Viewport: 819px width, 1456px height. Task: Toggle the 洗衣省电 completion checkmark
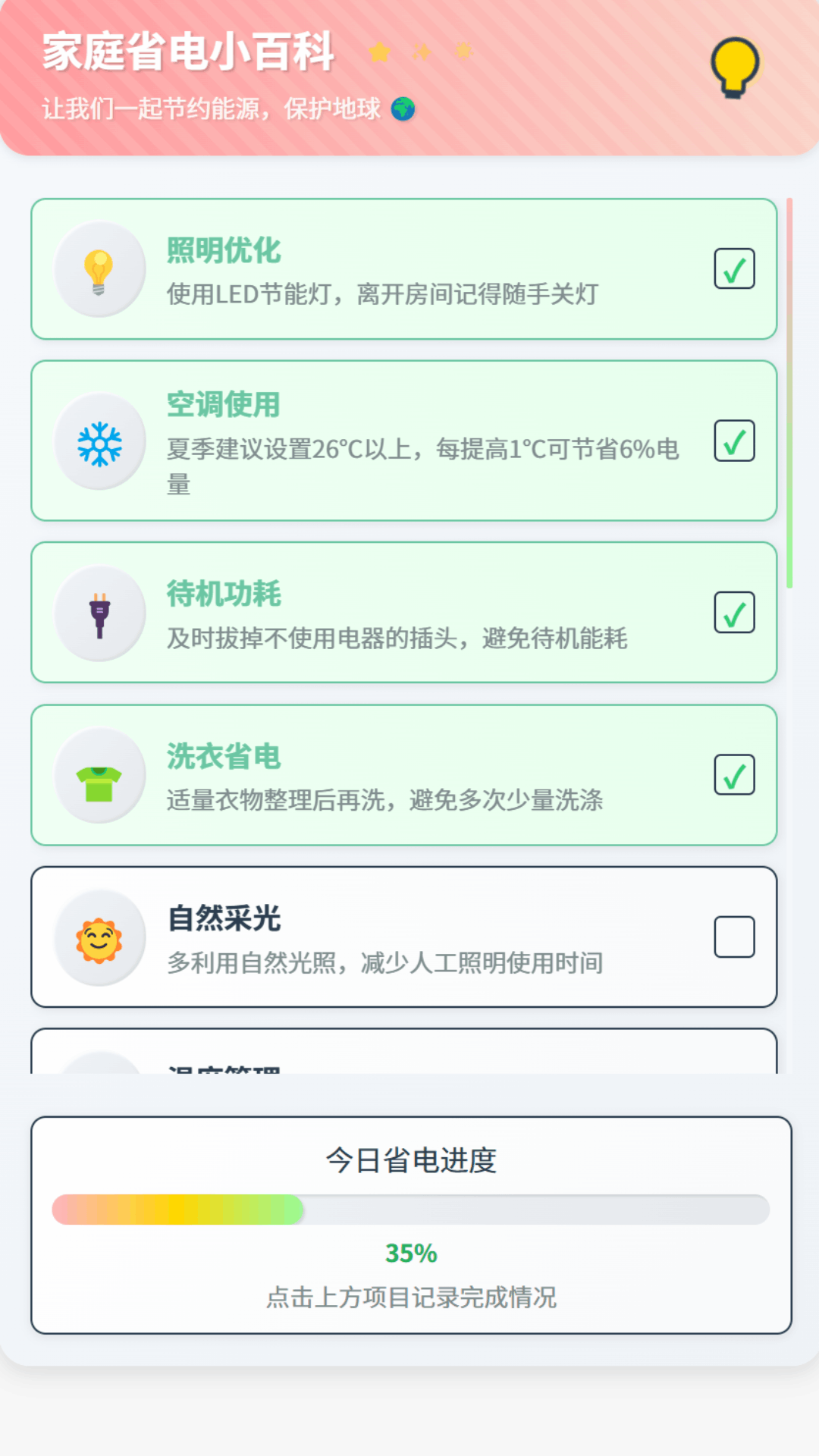pos(734,775)
